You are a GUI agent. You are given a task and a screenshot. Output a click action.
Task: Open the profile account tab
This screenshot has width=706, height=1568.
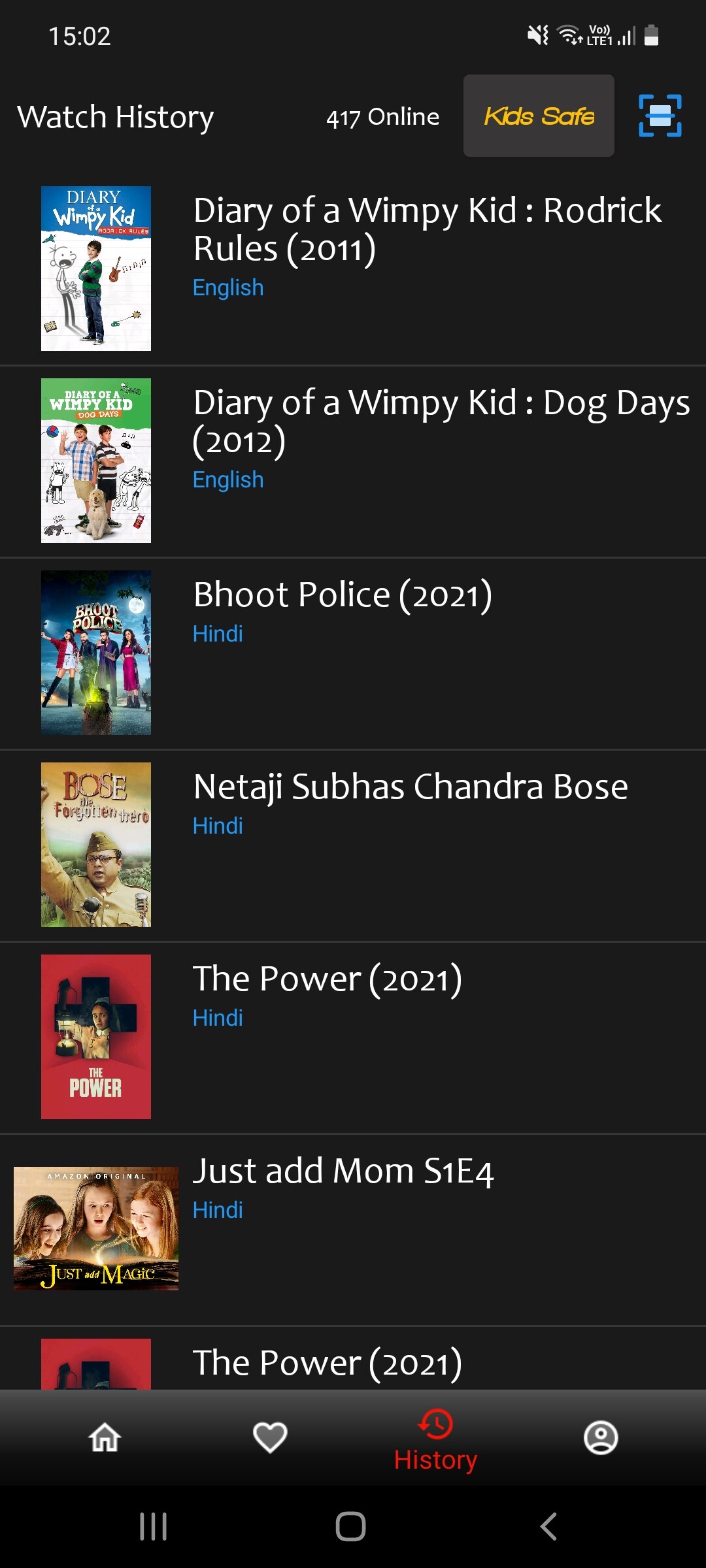[x=601, y=1437]
